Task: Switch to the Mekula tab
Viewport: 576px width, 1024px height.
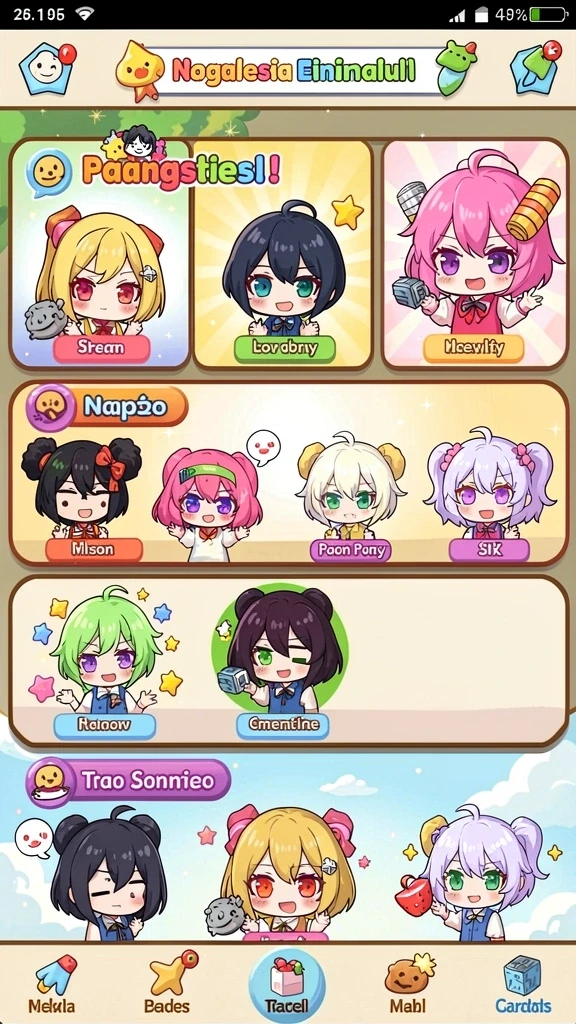Action: point(51,985)
